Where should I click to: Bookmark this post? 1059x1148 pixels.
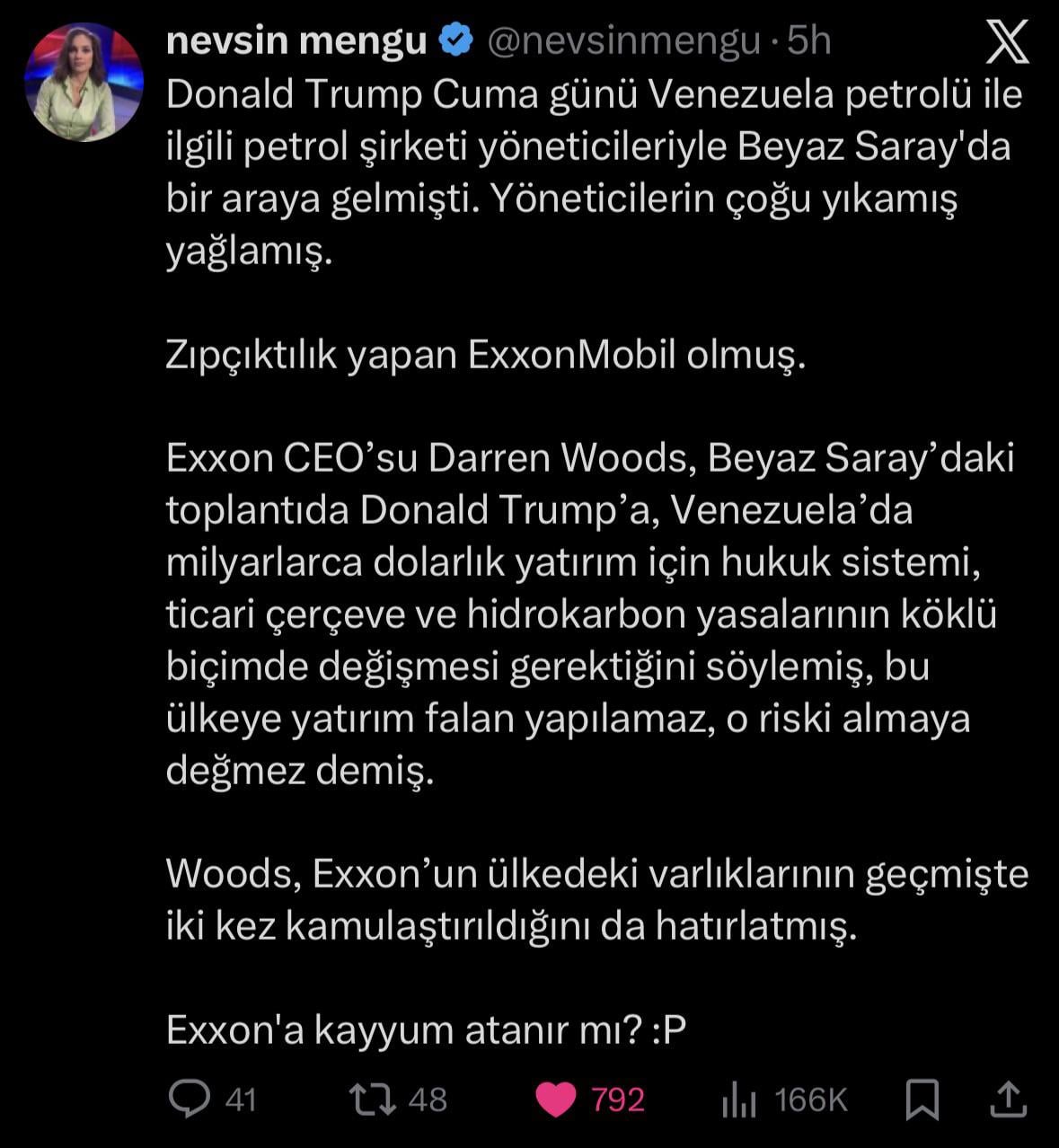[921, 1099]
